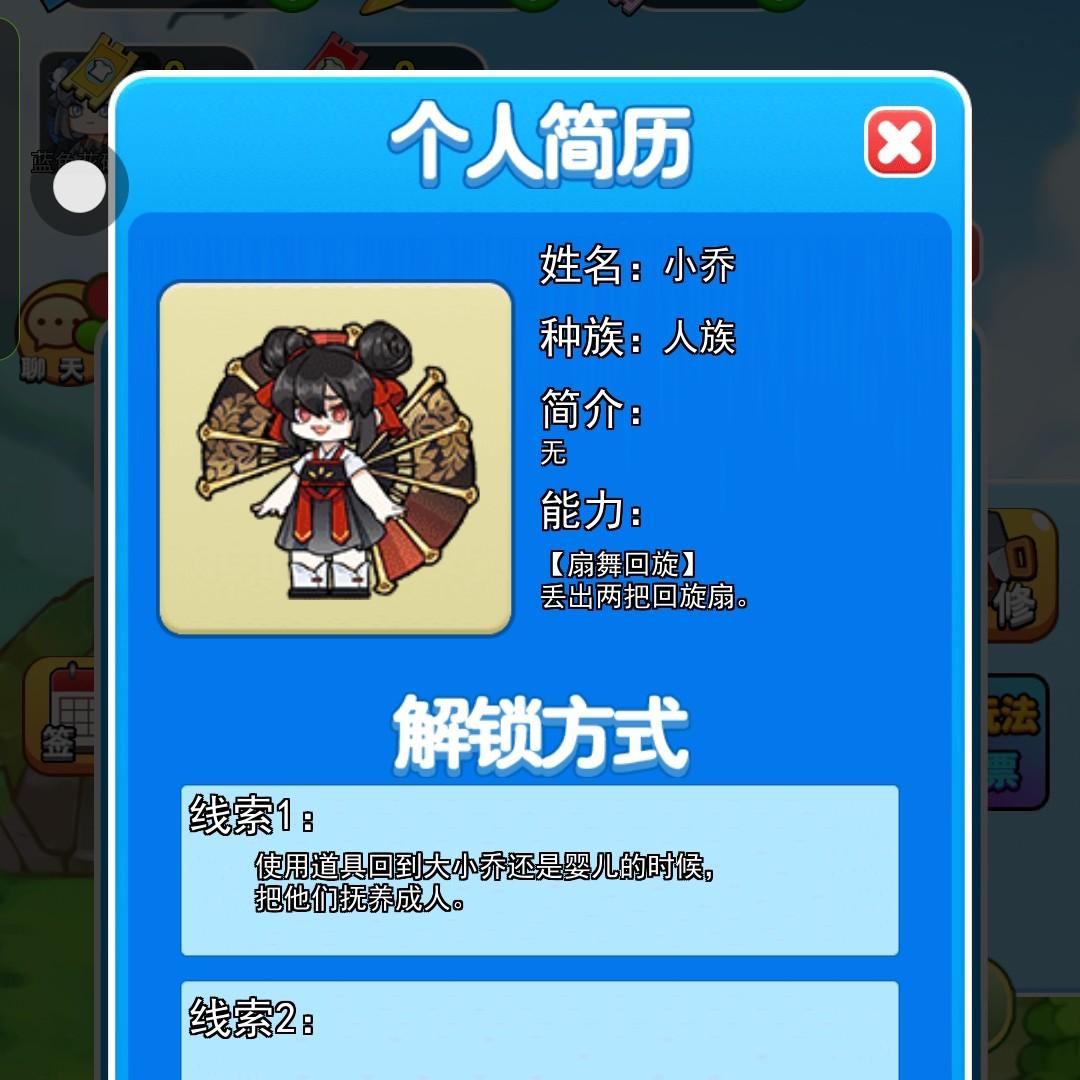This screenshot has height=1080, width=1080.
Task: Tap the floating white assist button
Action: [80, 188]
